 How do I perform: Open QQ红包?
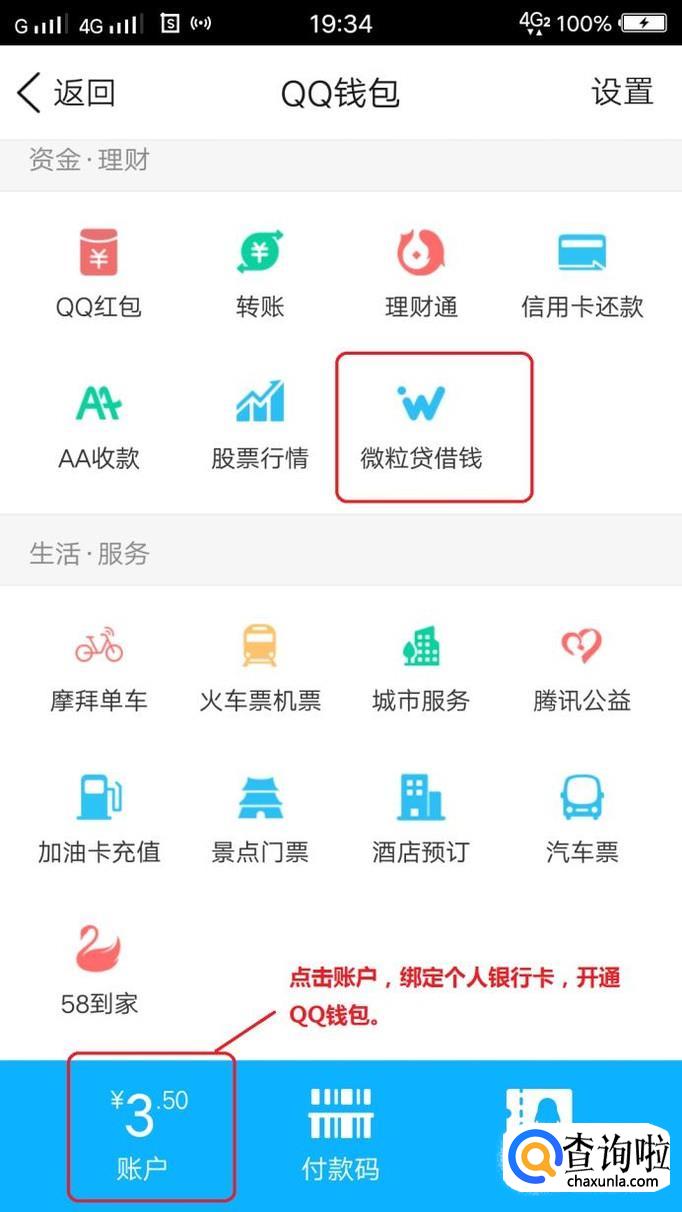(98, 272)
